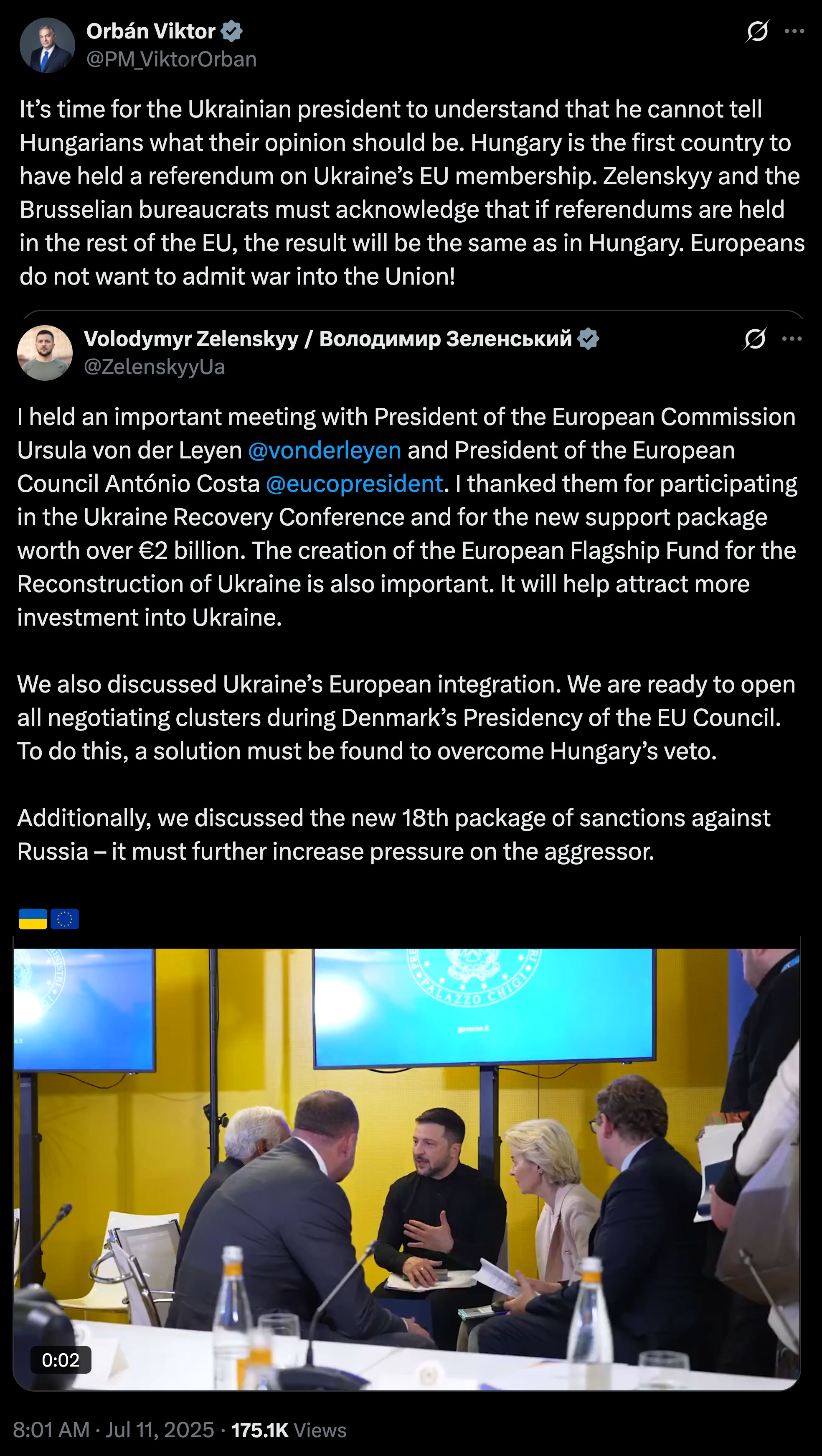Viewport: 822px width, 1456px height.
Task: Tap the Grok icon on Orbán's post
Action: pos(756,31)
